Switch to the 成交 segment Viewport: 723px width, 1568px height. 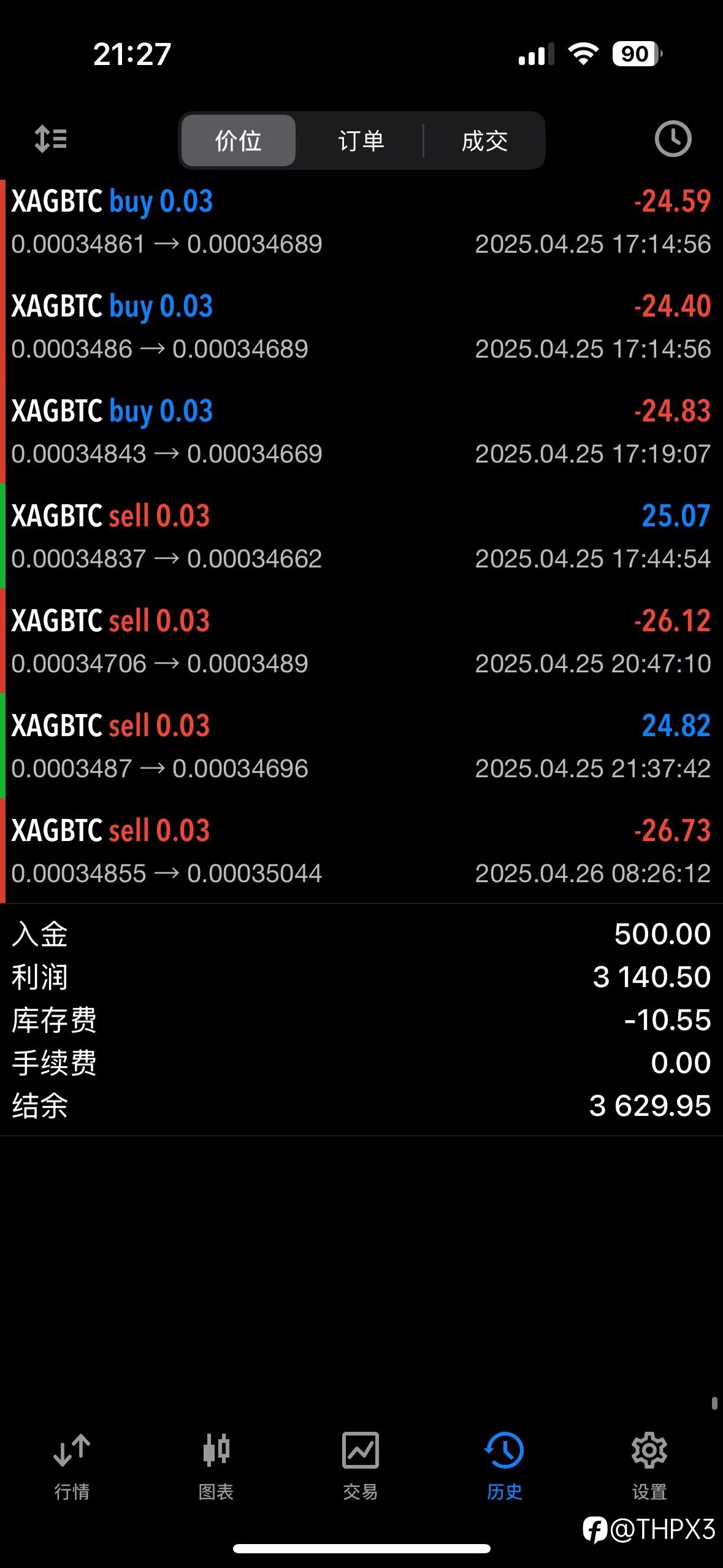click(x=484, y=140)
